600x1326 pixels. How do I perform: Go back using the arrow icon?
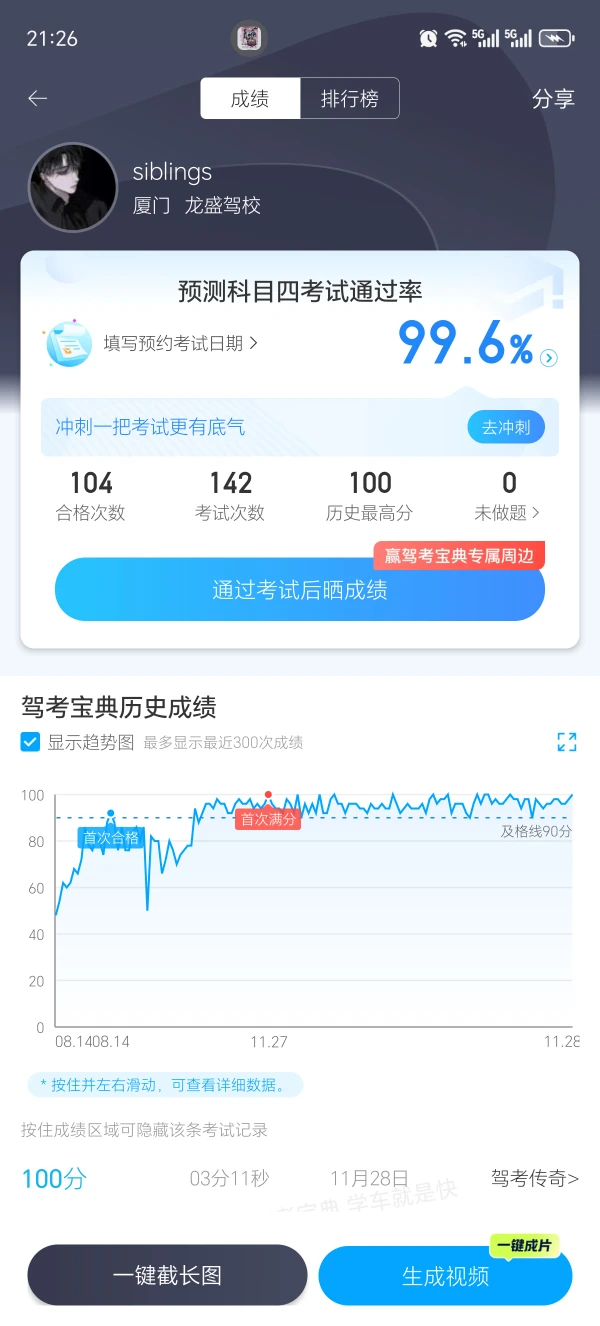tap(38, 98)
